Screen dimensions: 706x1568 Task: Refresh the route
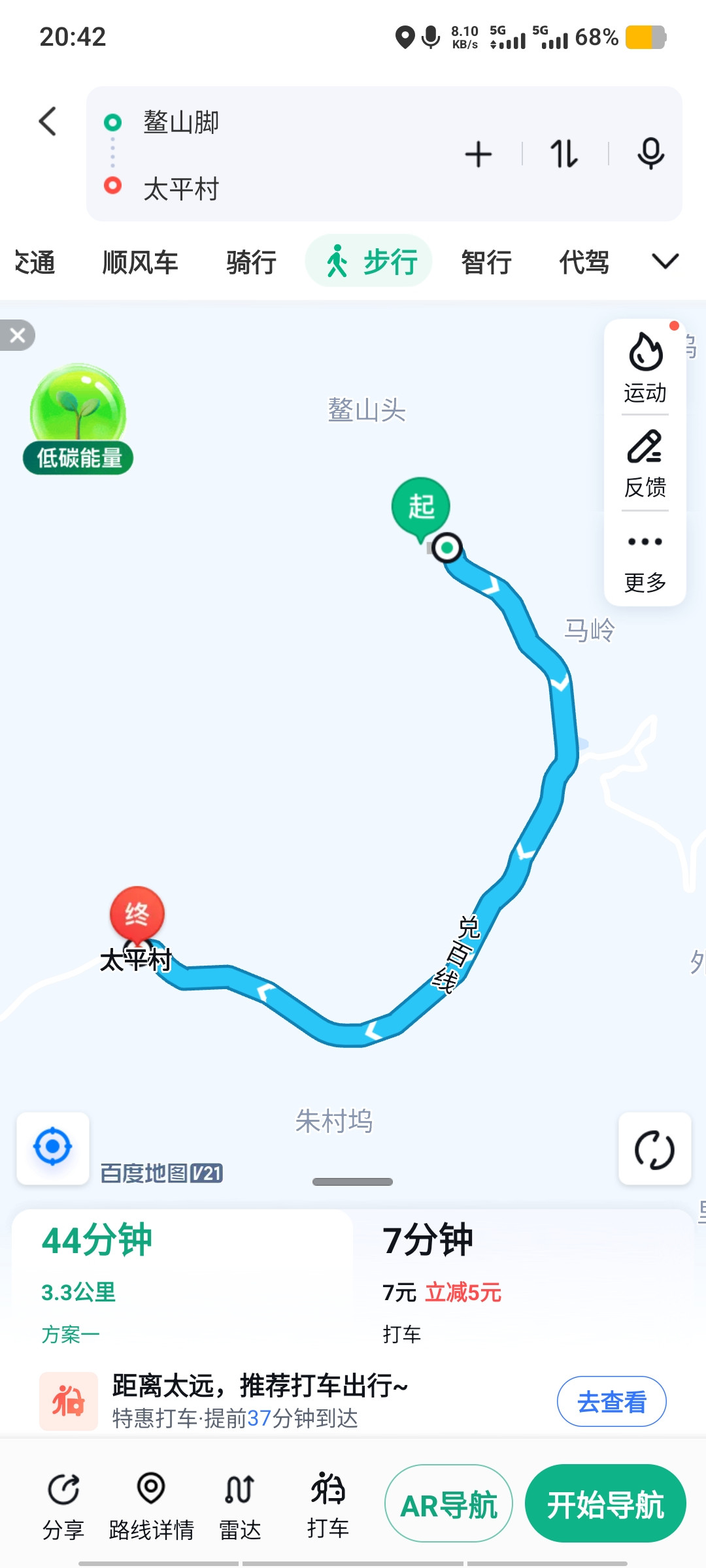pos(654,1149)
